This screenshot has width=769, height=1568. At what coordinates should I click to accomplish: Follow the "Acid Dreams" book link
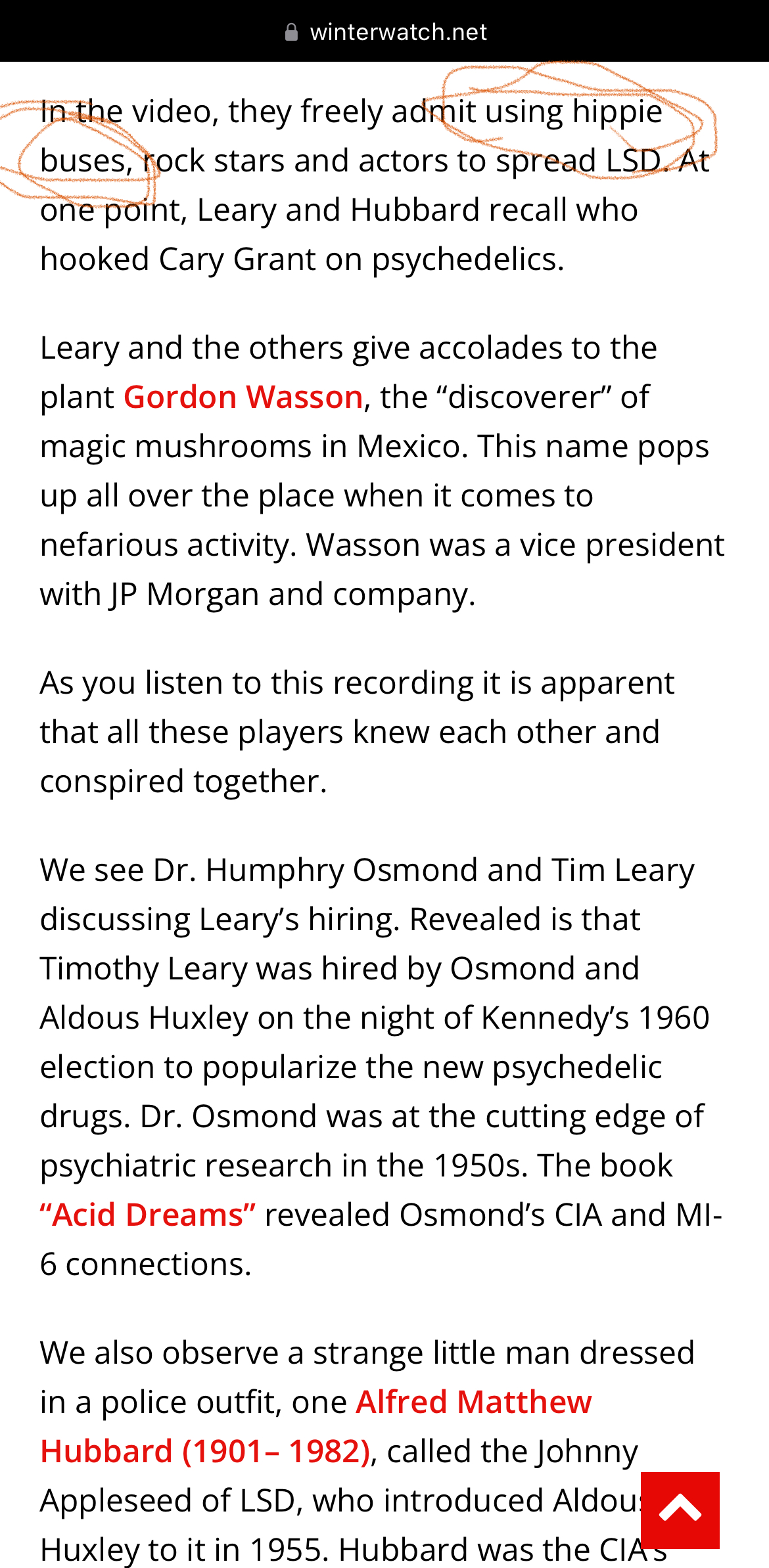coord(148,1215)
